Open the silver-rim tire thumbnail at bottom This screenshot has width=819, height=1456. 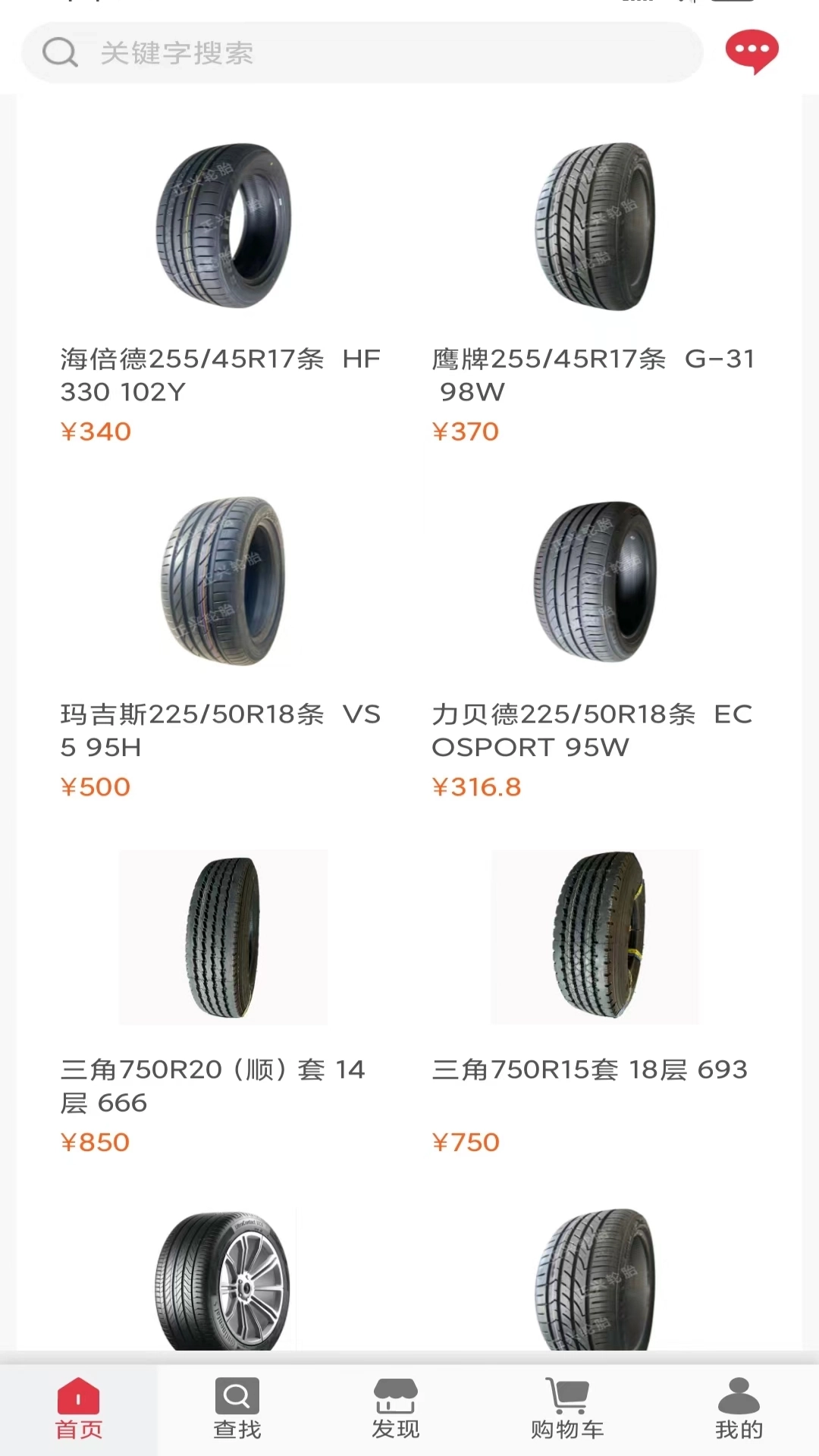point(222,1282)
